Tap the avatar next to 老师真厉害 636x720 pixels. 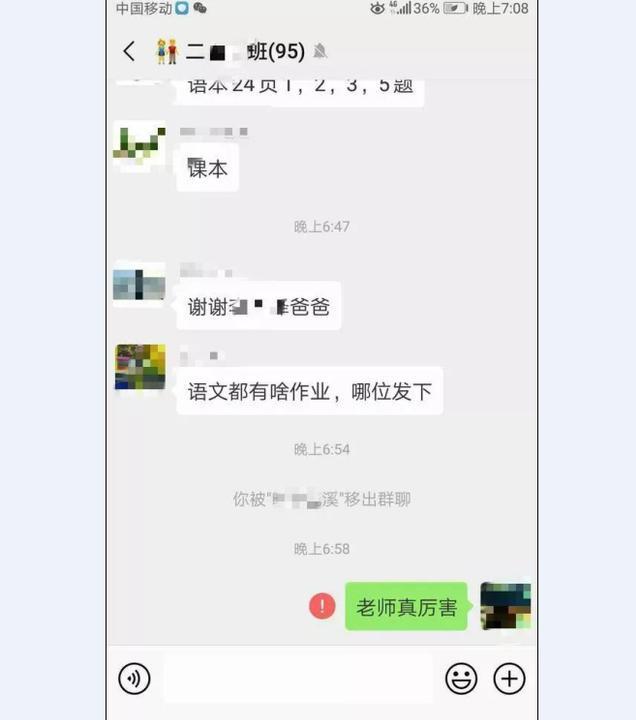(505, 606)
